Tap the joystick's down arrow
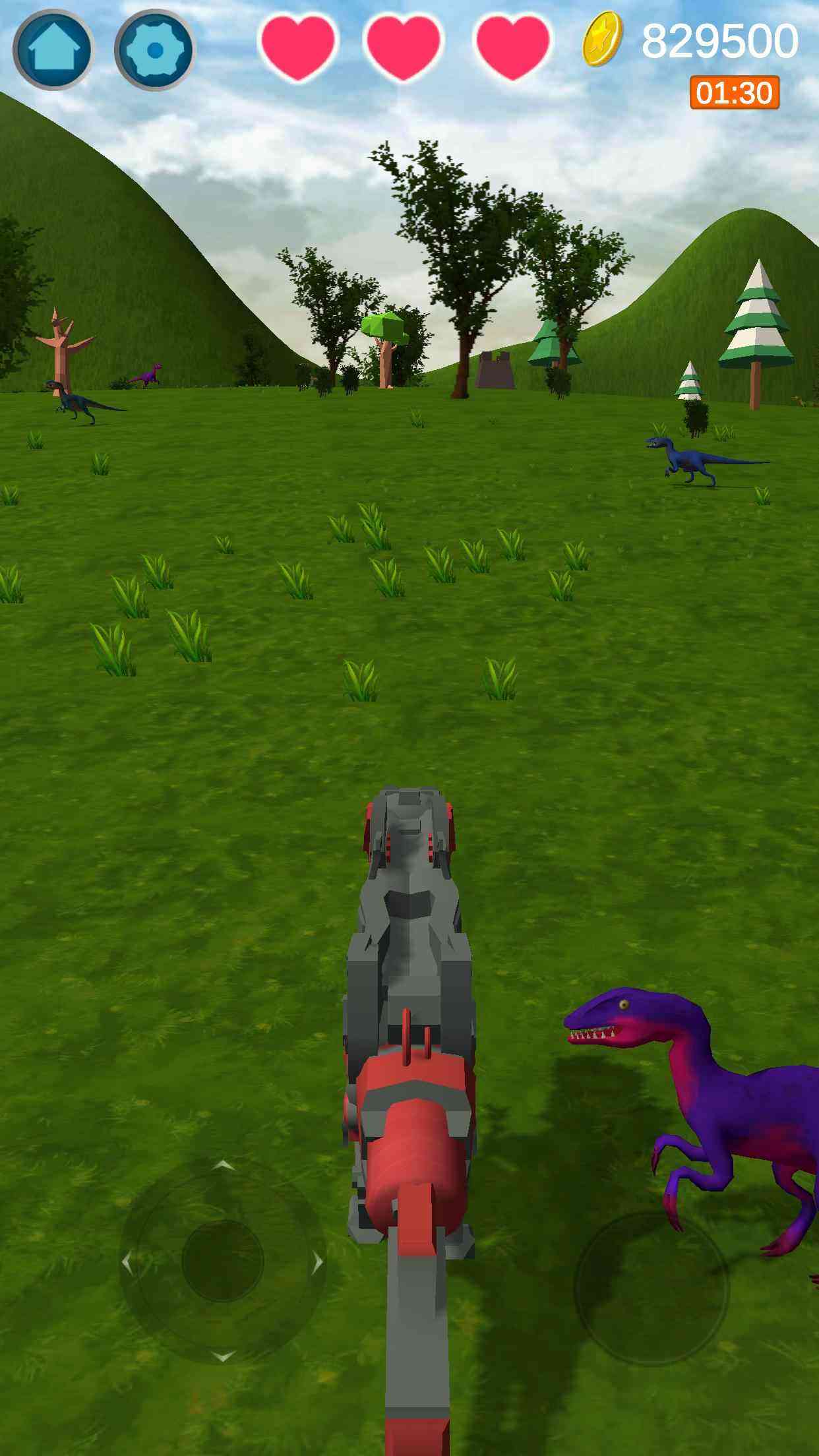This screenshot has width=819, height=1456. [223, 1357]
